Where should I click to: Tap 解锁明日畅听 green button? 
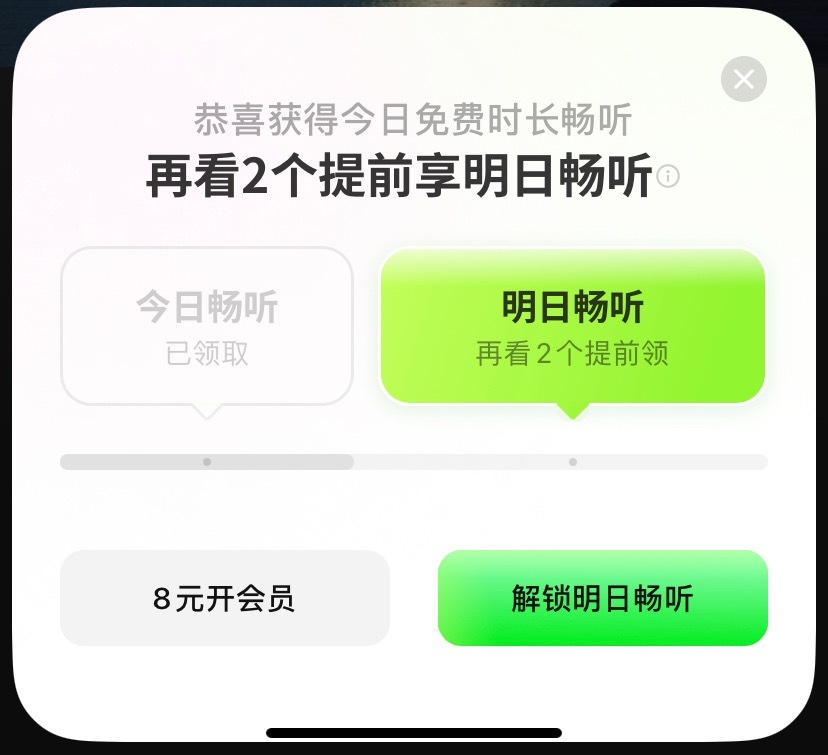coord(602,598)
